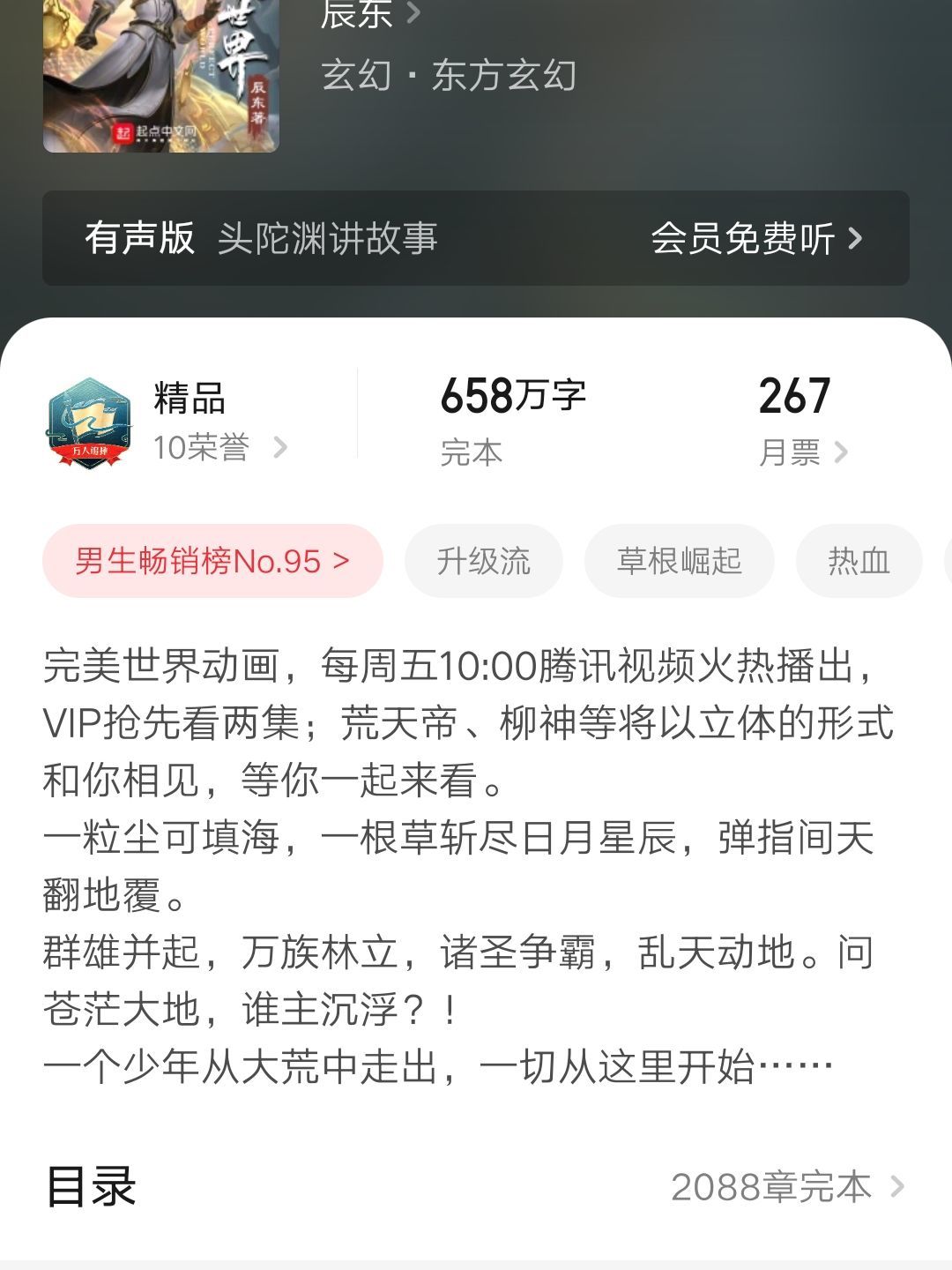The height and width of the screenshot is (1270, 952).
Task: Open 男生畅销榜No.95 ranking
Action: click(212, 561)
